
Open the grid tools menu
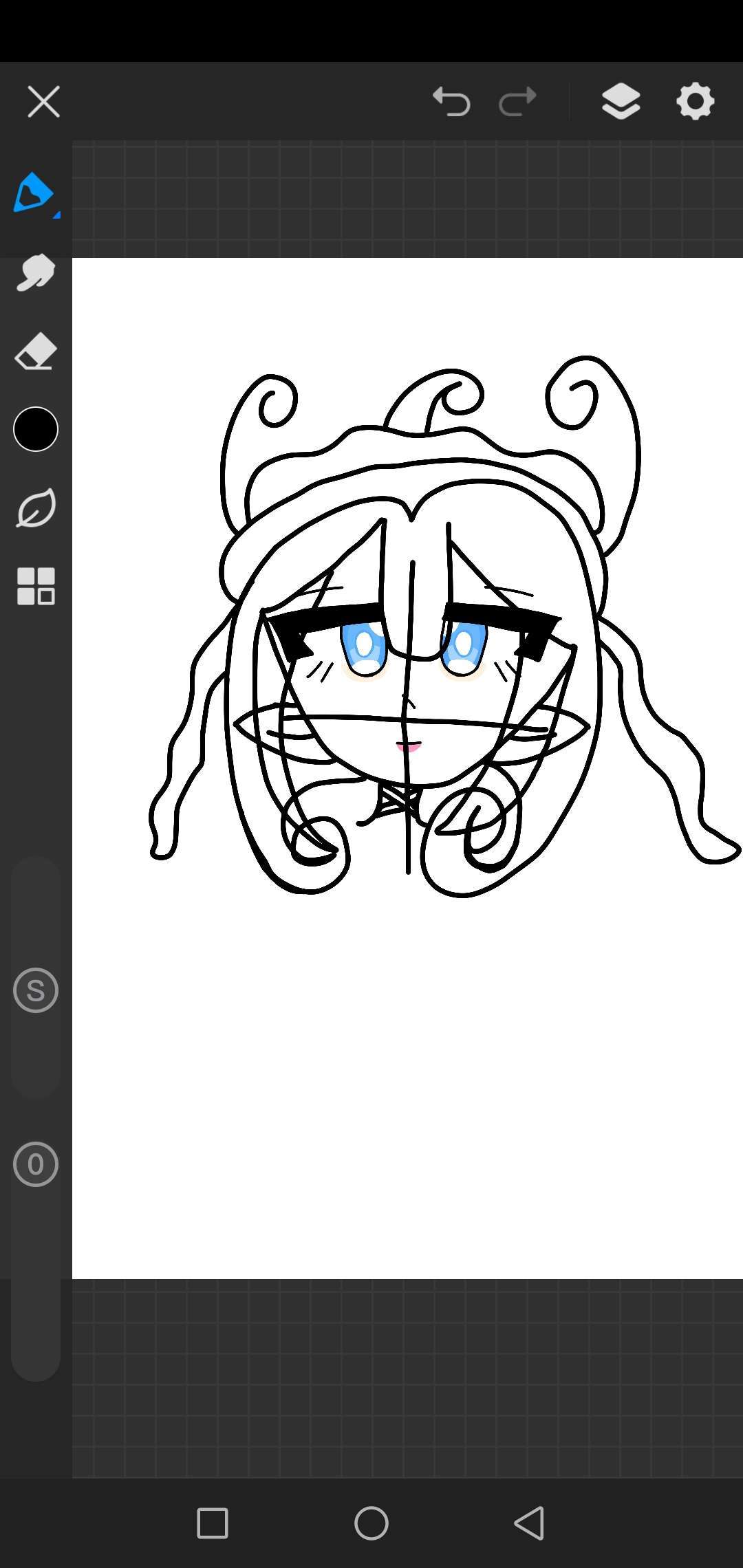(x=36, y=587)
